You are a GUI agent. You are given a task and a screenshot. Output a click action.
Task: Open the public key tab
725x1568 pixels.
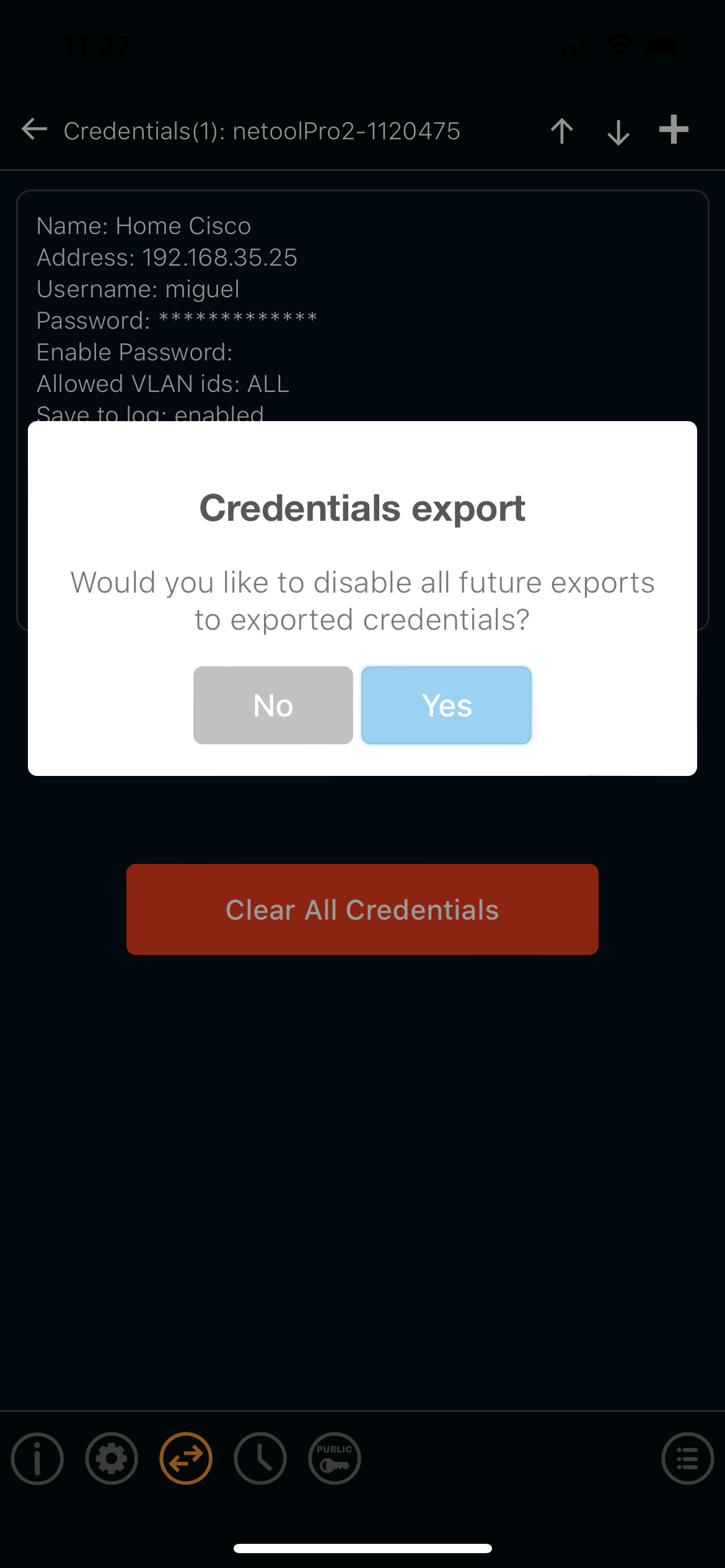(335, 1458)
